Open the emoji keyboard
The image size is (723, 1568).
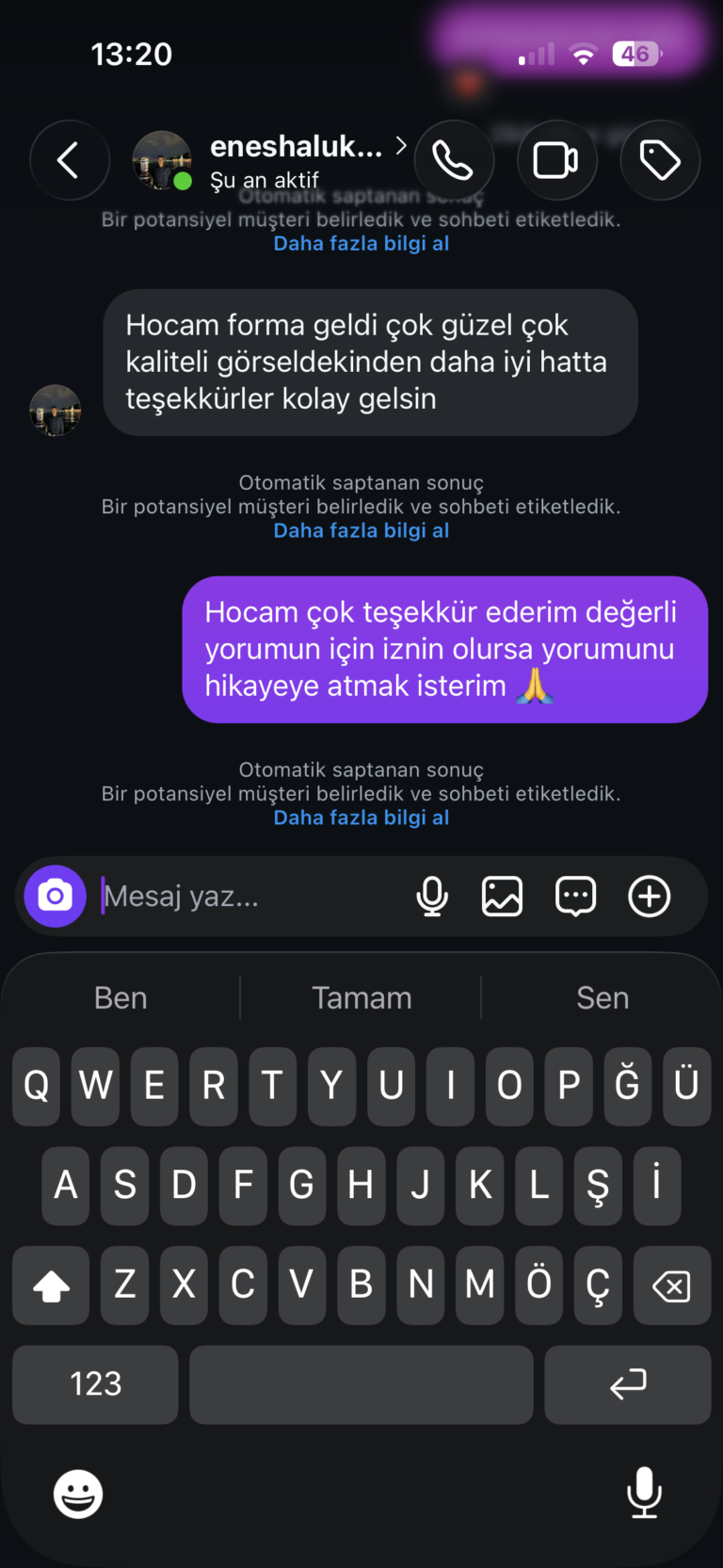click(78, 1494)
